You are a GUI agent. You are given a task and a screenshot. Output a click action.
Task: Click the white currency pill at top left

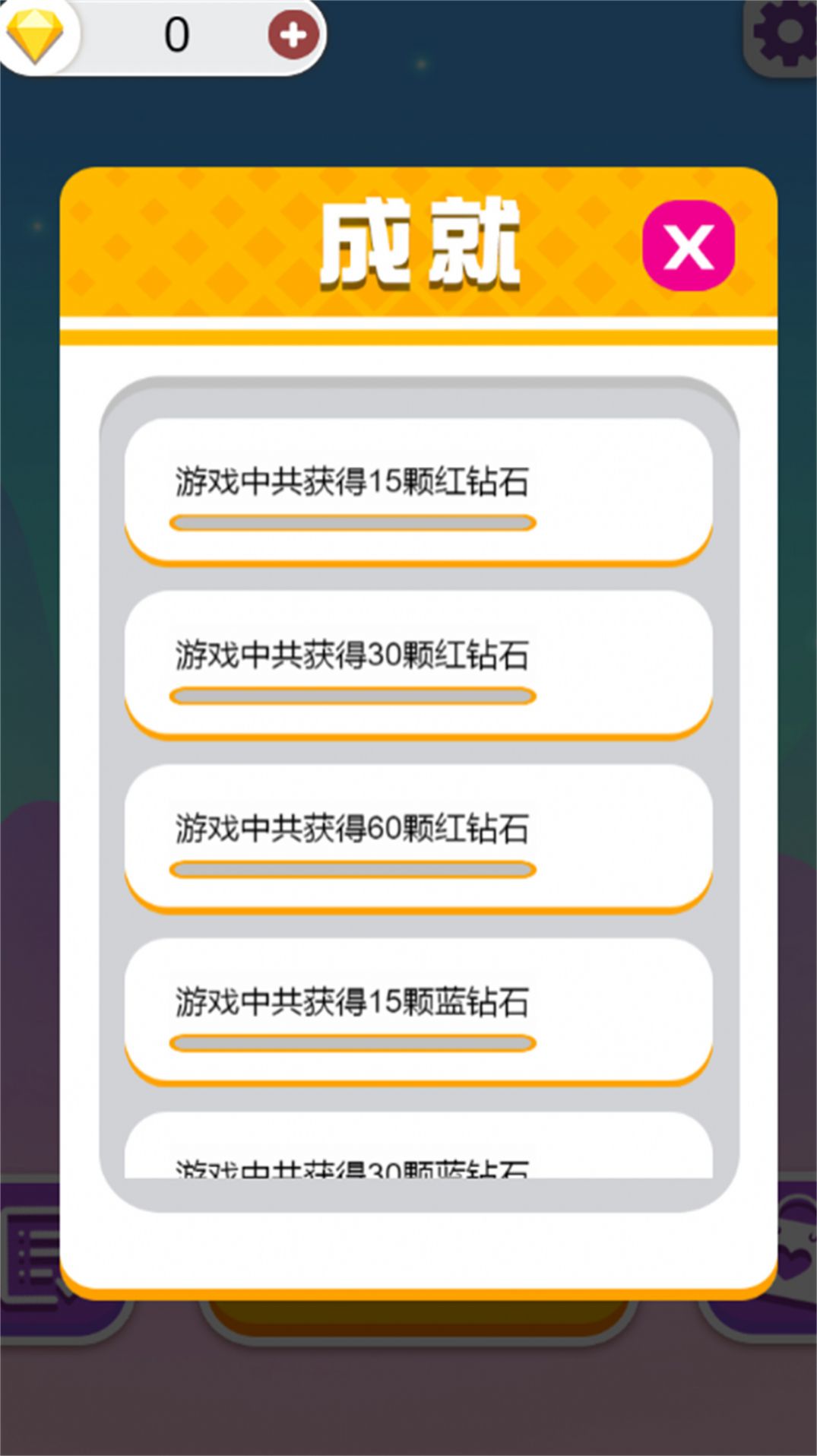click(x=163, y=34)
